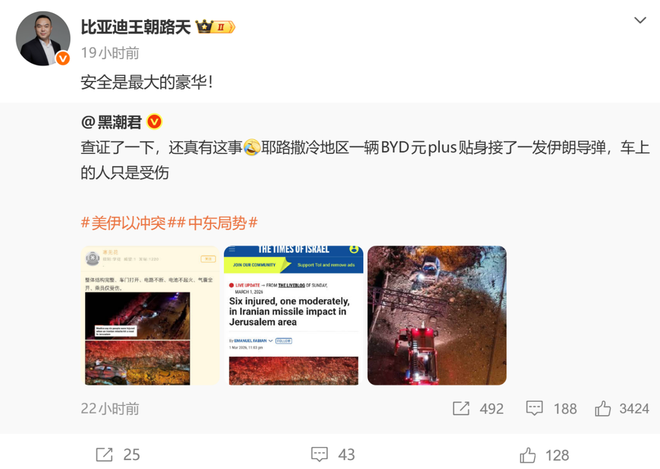Repost original post with 492 shares
The height and width of the screenshot is (469, 660).
point(478,408)
